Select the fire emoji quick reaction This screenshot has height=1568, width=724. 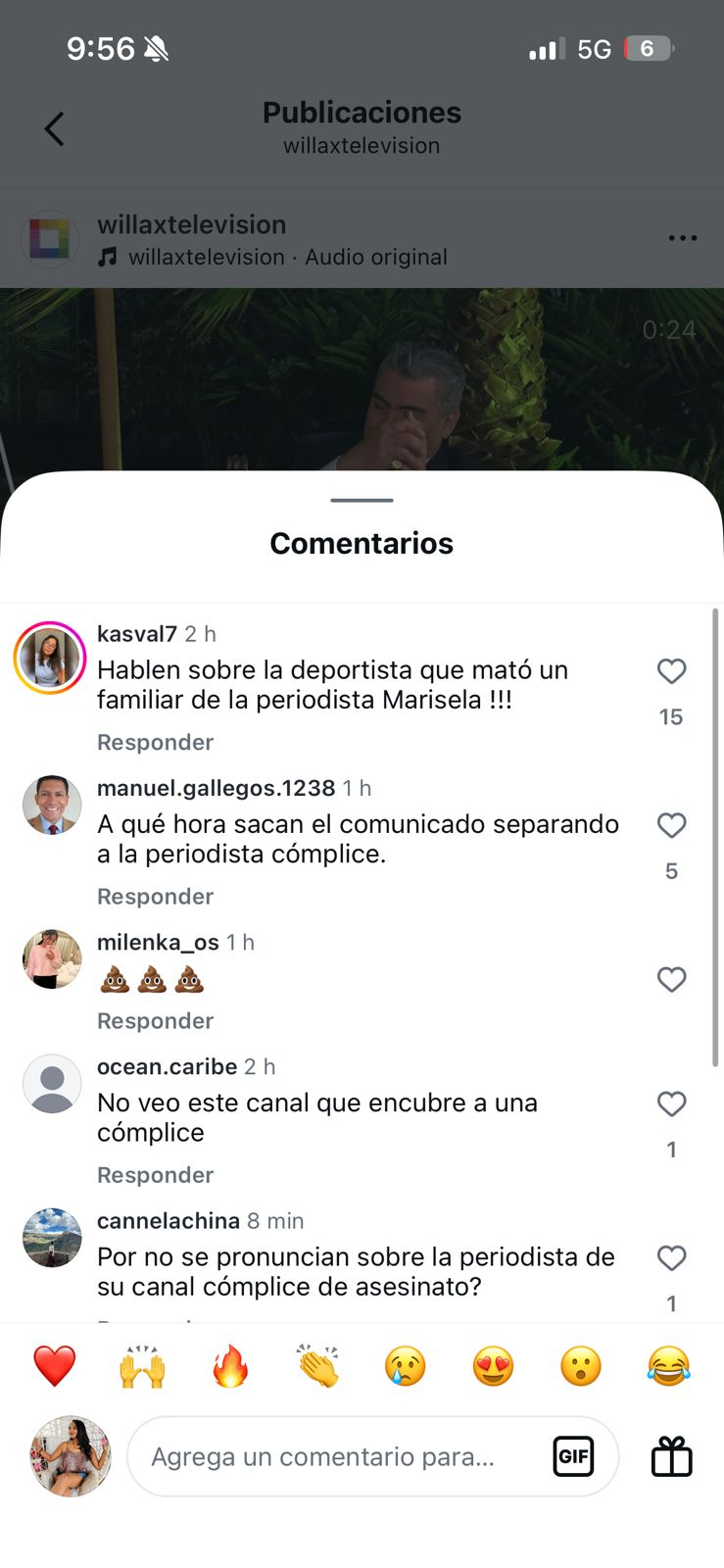229,1366
